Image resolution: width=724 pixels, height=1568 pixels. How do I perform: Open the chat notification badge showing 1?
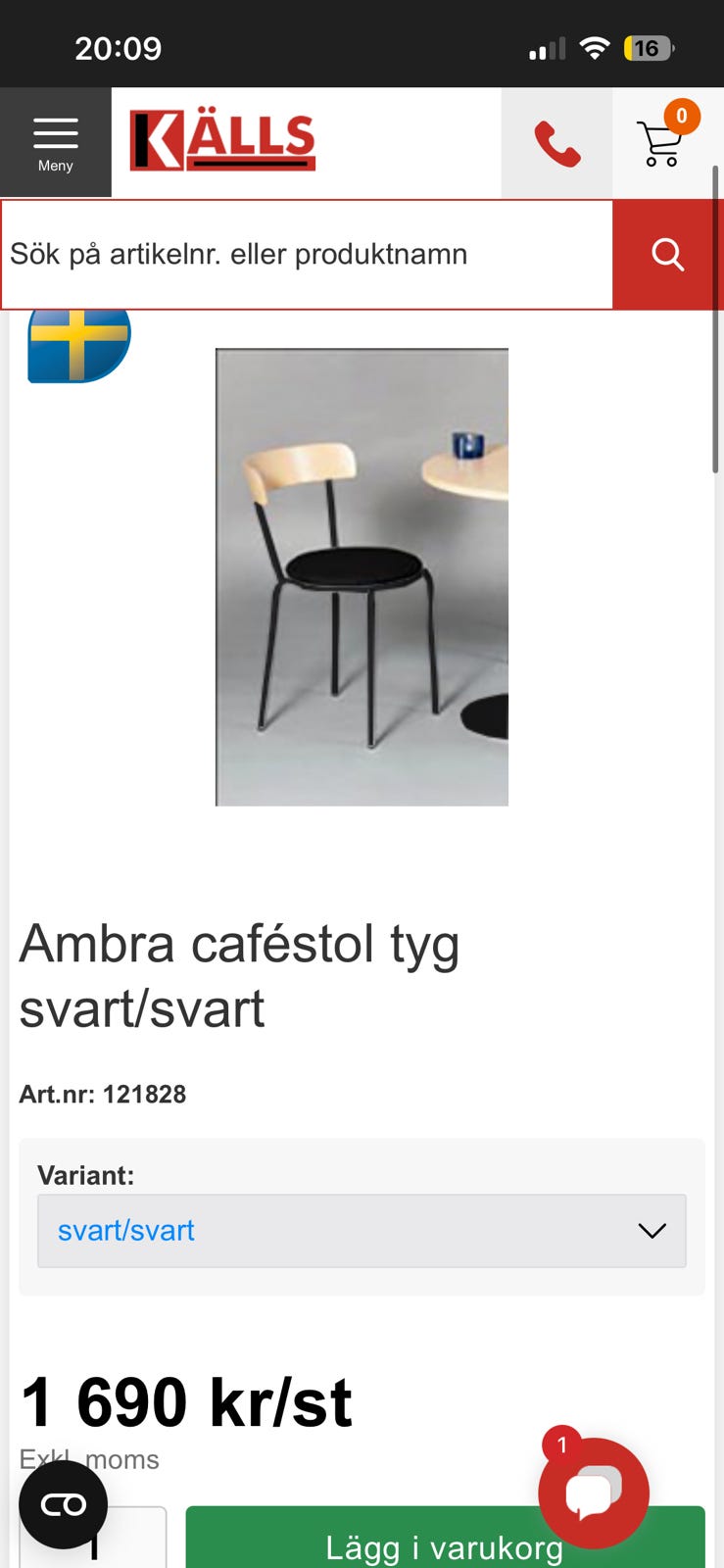560,1445
